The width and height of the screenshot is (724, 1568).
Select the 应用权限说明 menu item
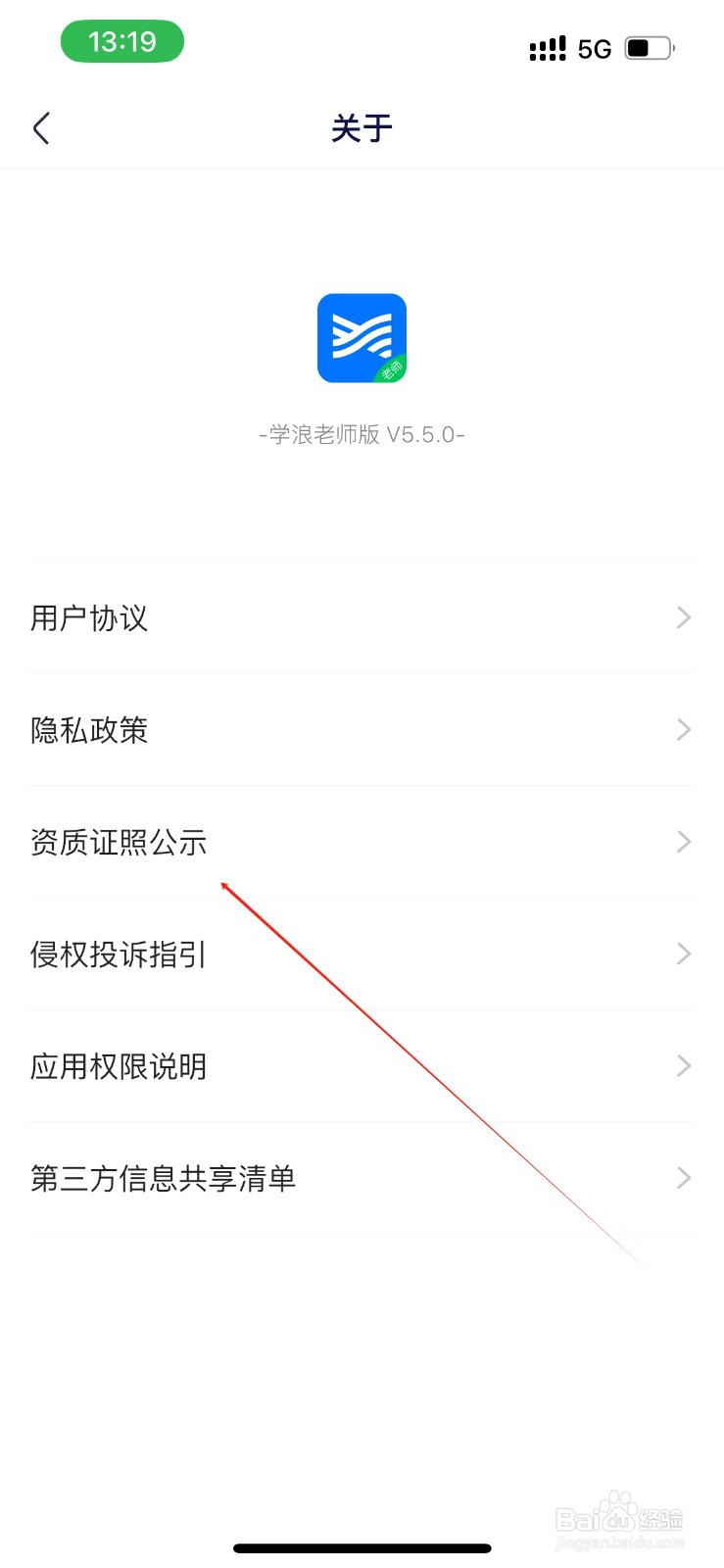tap(118, 1065)
